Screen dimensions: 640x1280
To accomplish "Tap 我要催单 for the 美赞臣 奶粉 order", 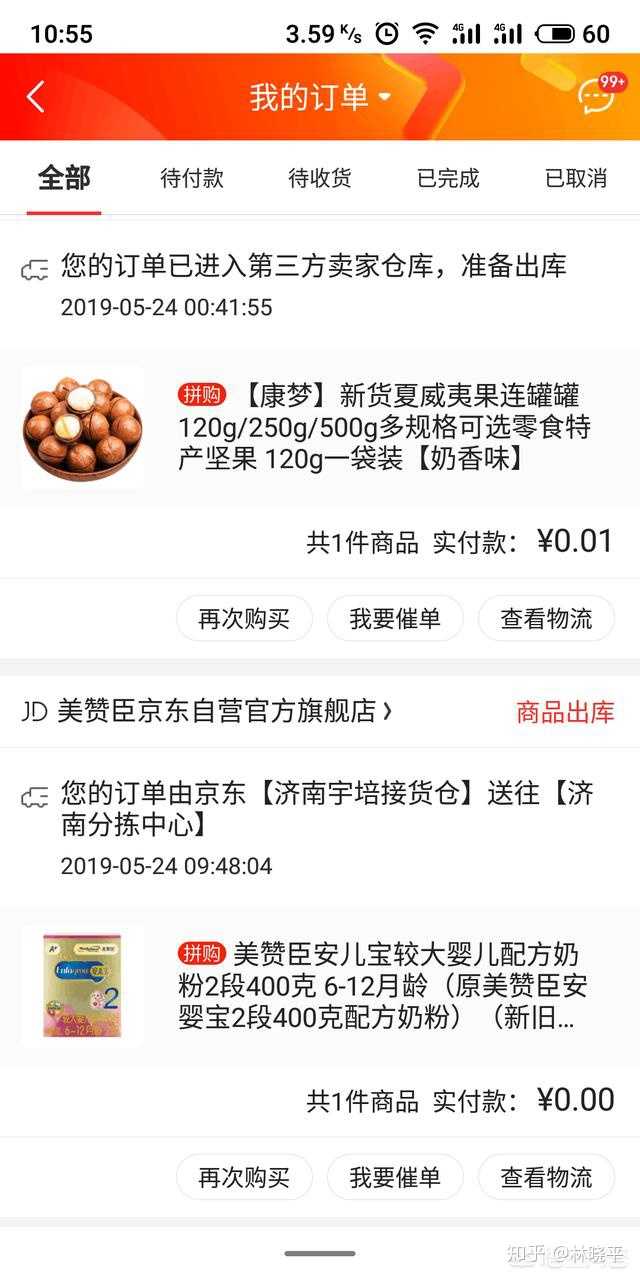I will pos(395,1177).
